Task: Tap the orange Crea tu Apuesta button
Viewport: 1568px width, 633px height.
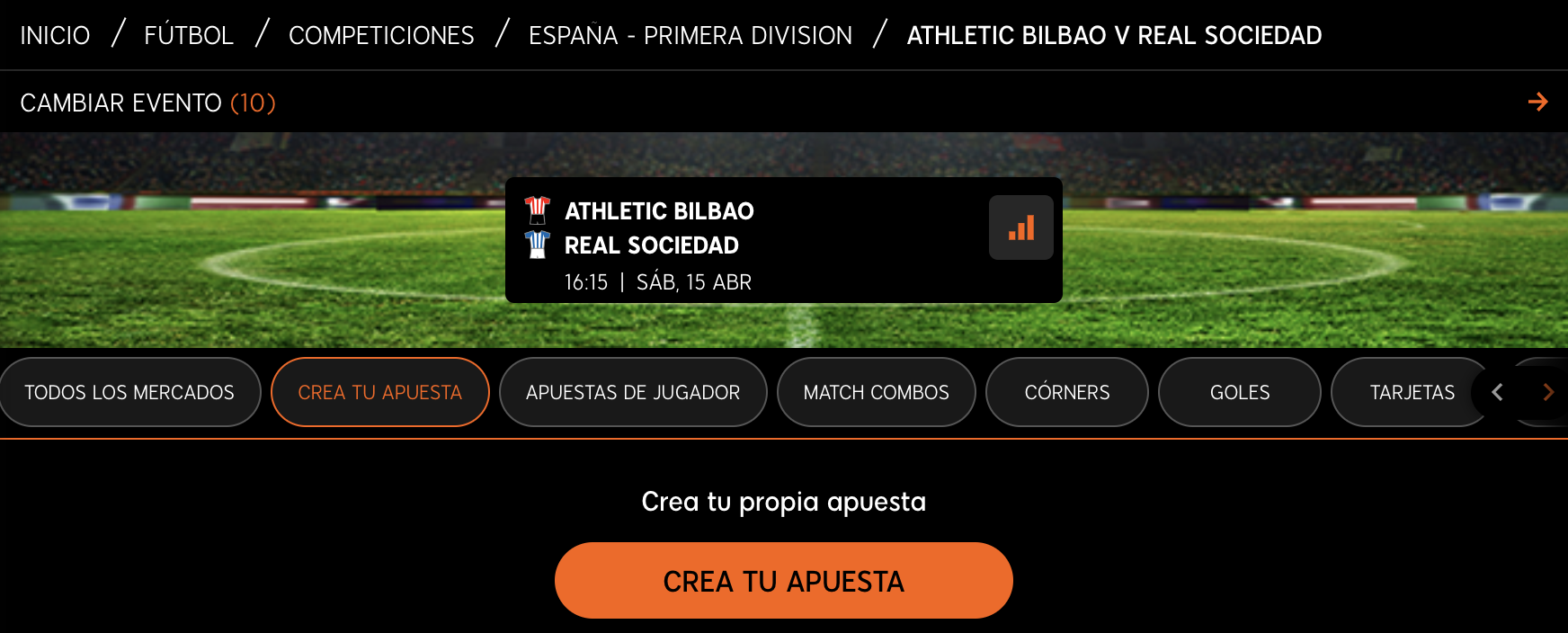Action: pyautogui.click(x=783, y=580)
